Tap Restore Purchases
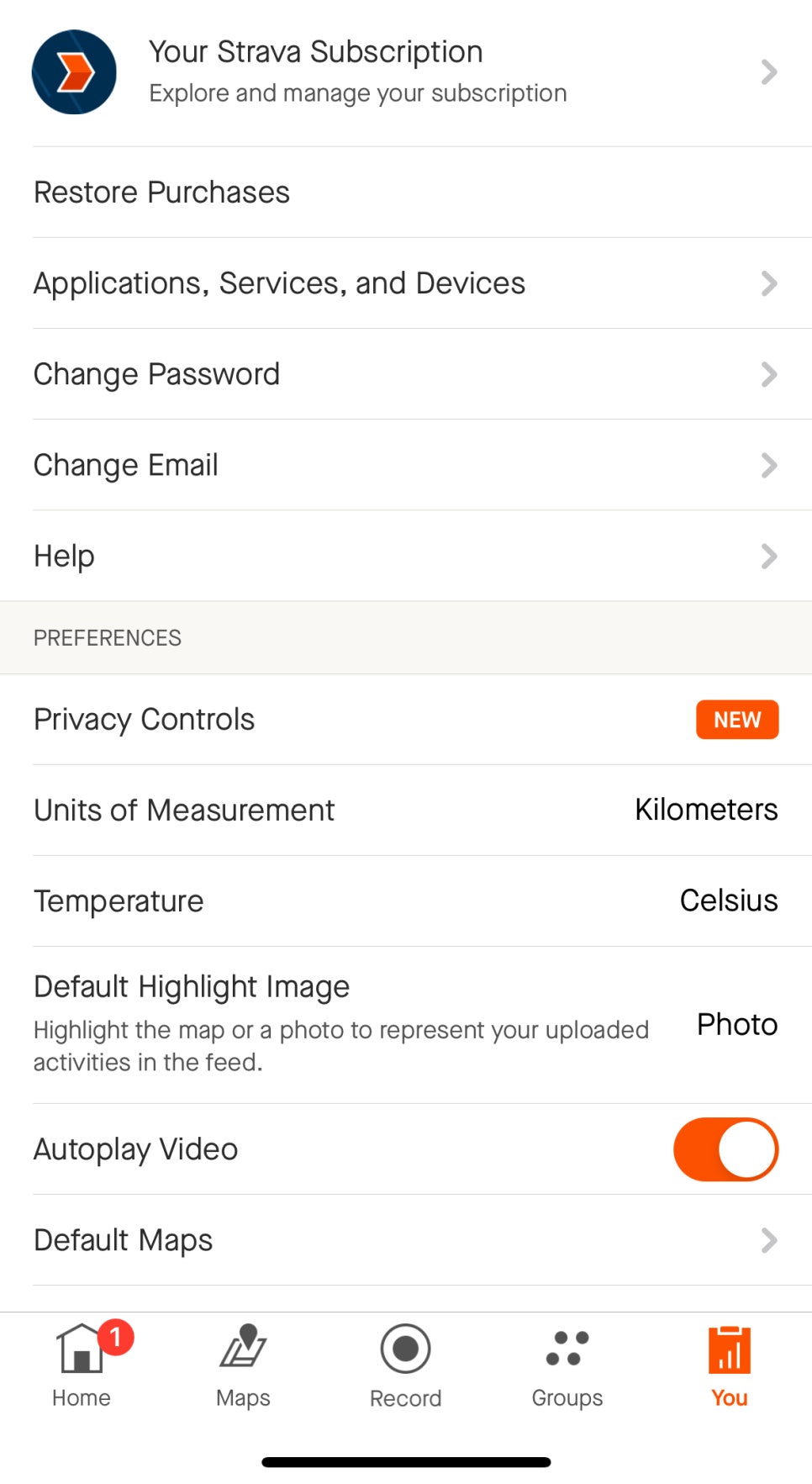 tap(406, 193)
